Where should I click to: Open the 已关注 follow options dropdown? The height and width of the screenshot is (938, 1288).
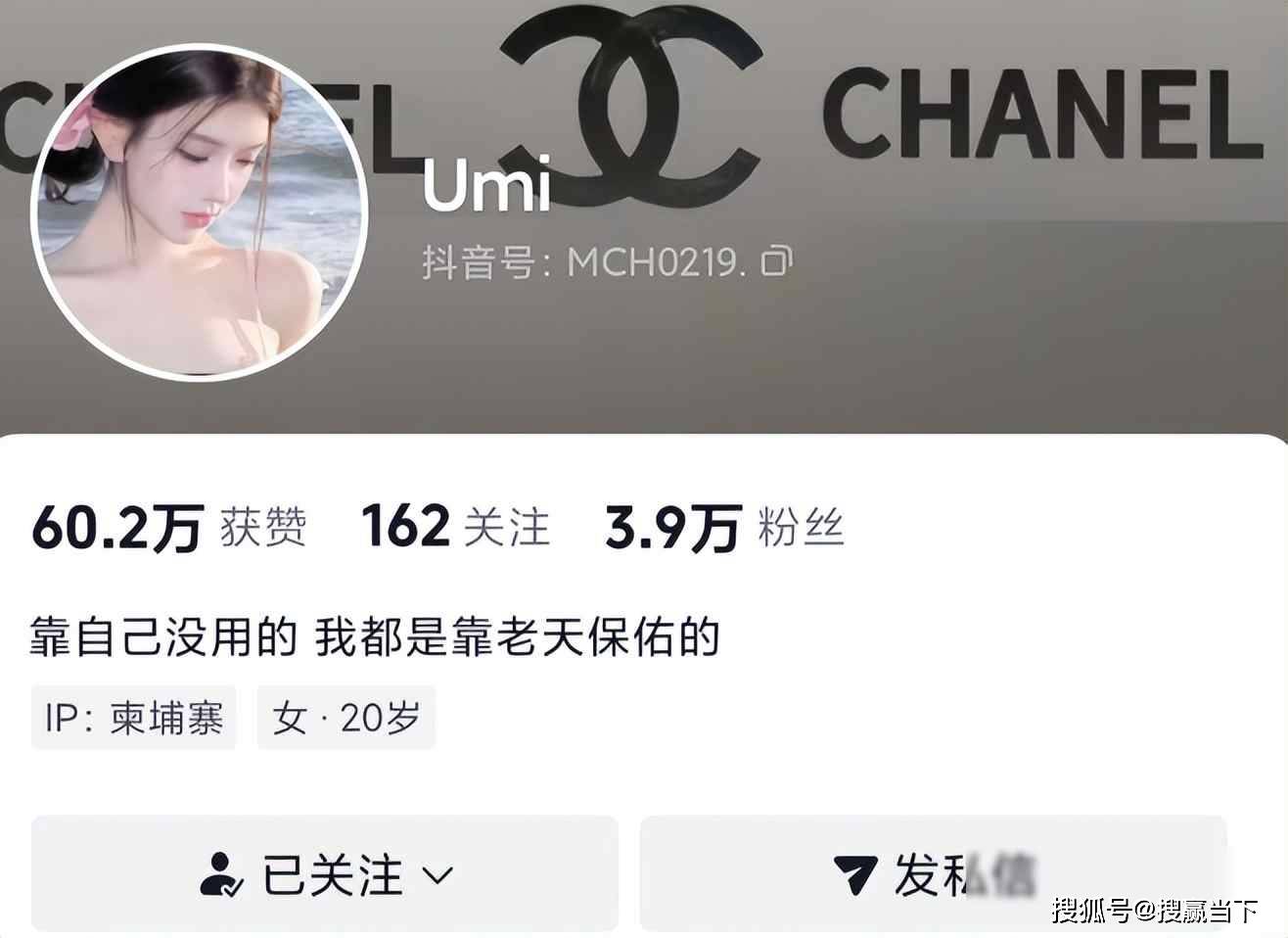pos(325,873)
